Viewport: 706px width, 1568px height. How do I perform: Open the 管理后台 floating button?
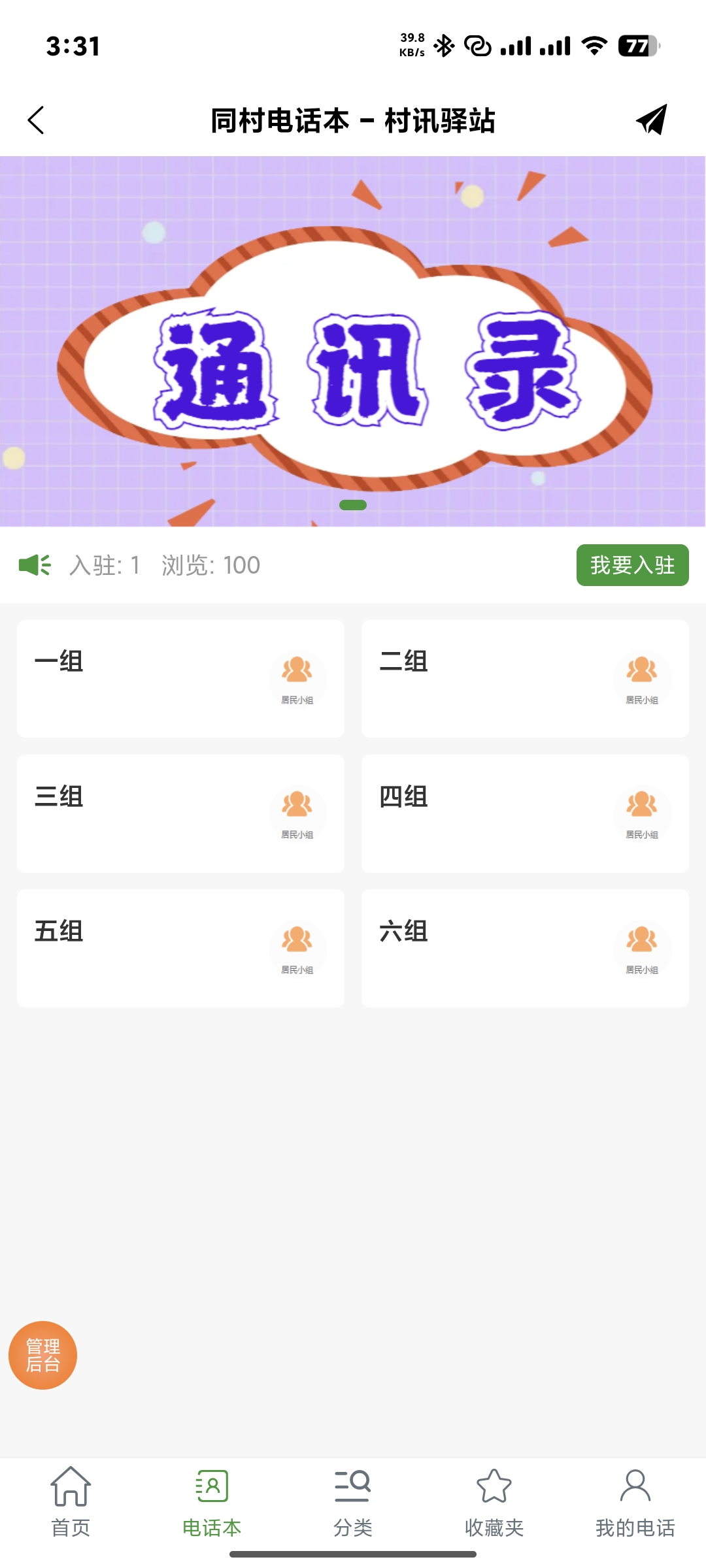click(x=42, y=1356)
